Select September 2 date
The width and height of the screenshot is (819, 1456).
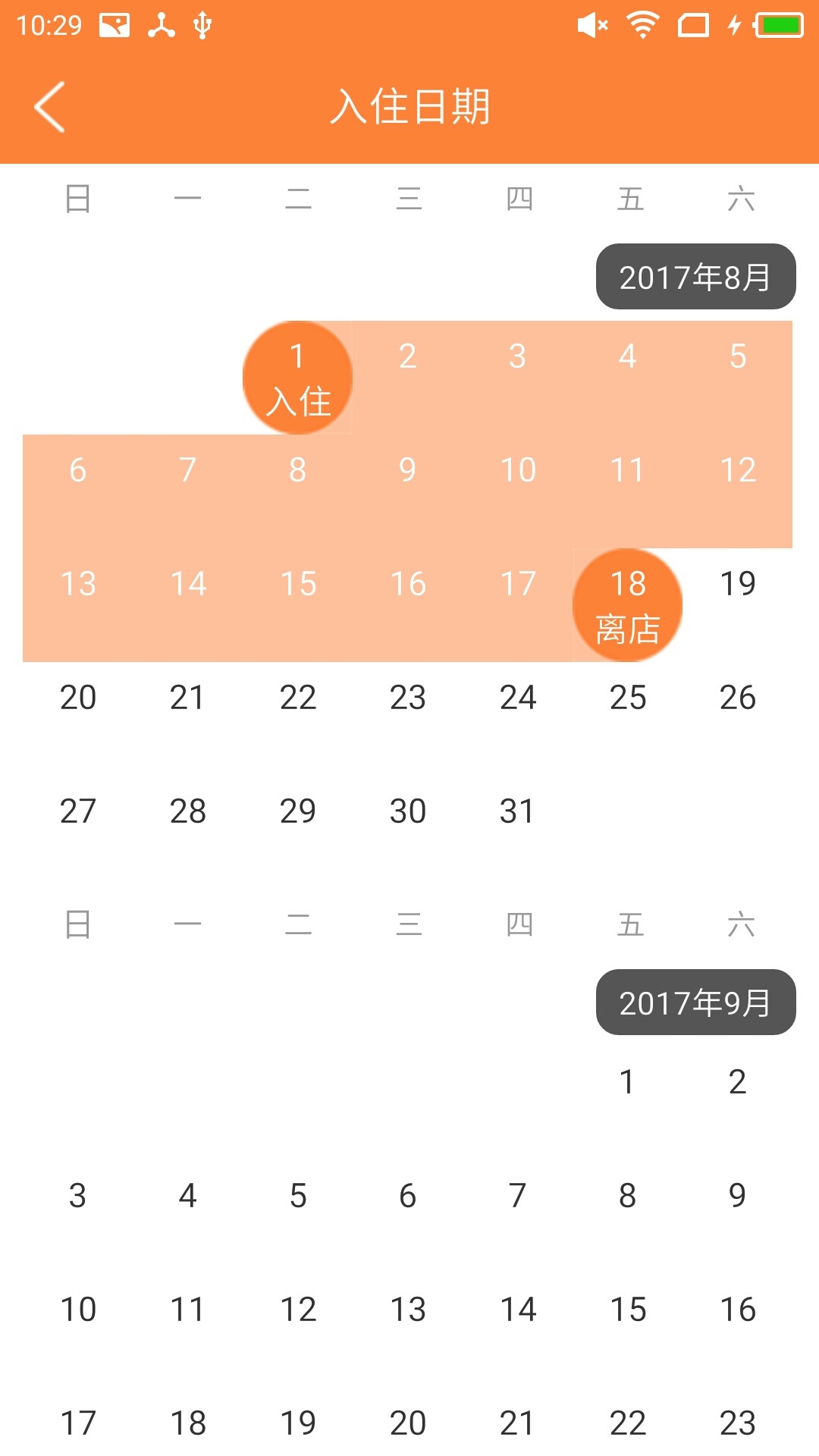pos(737,1082)
